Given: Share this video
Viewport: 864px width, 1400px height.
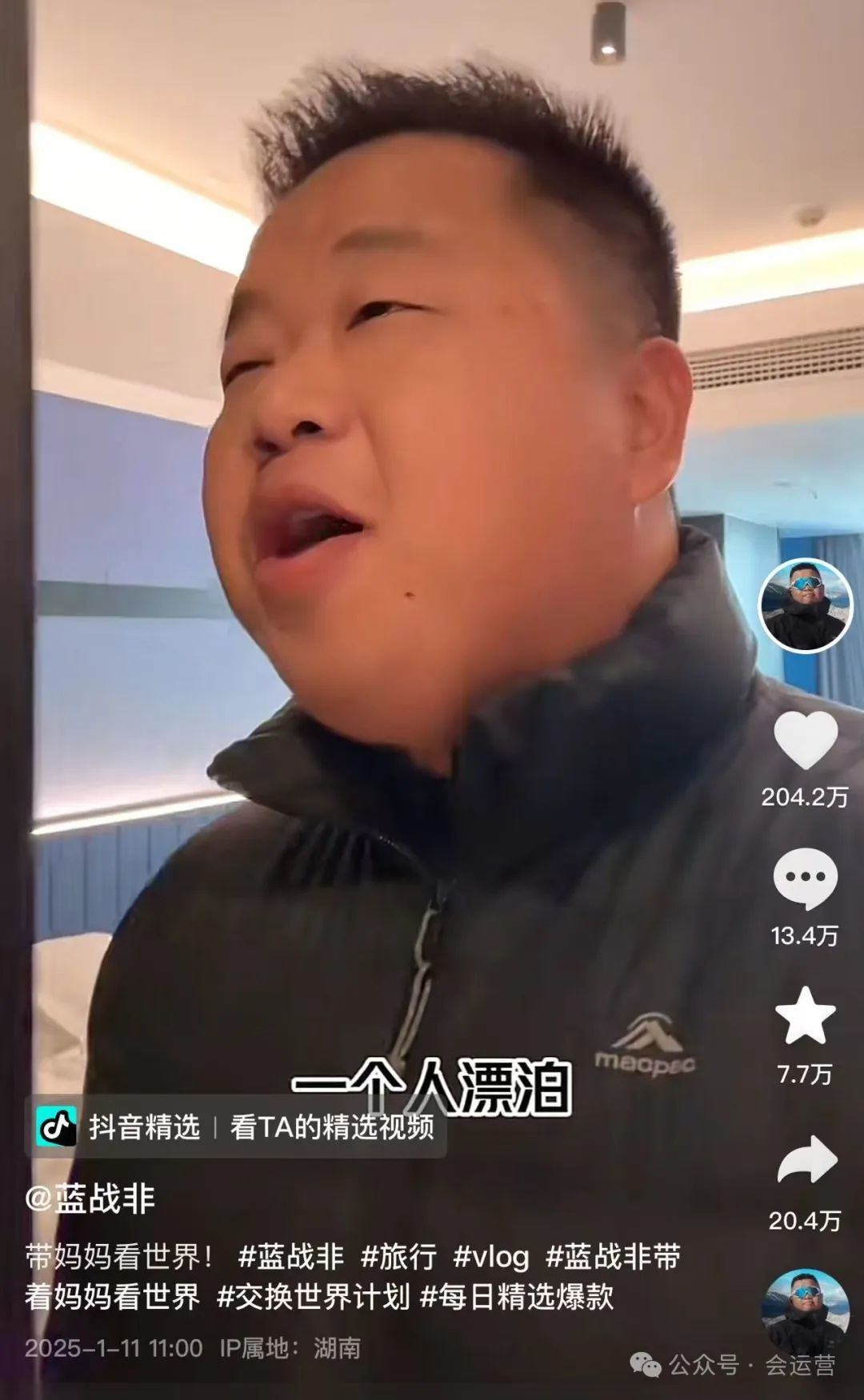Looking at the screenshot, I should click(x=806, y=1159).
